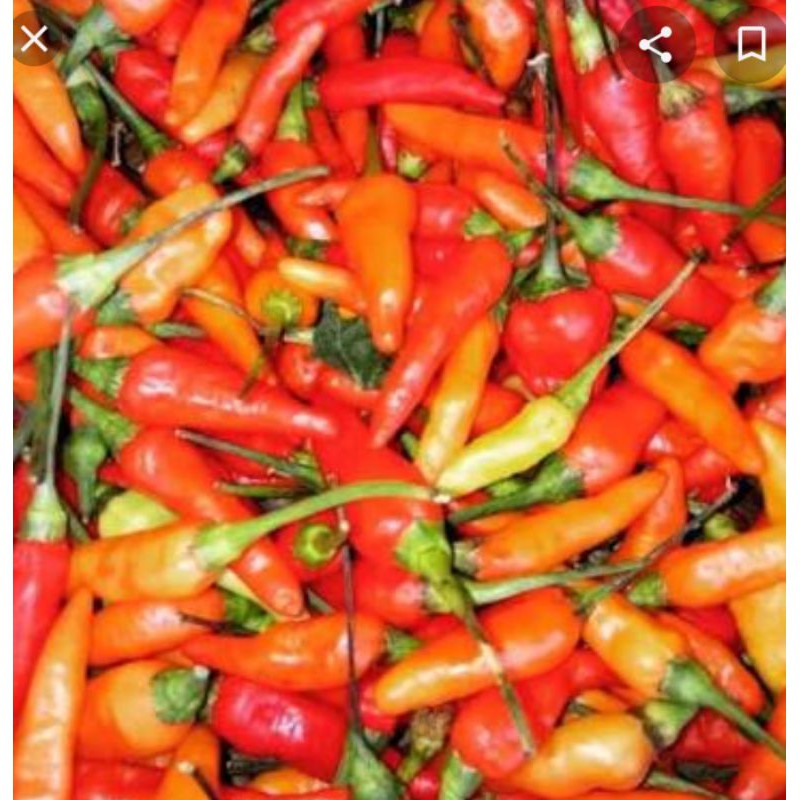Close the image viewer
The image size is (800, 800).
click(34, 39)
